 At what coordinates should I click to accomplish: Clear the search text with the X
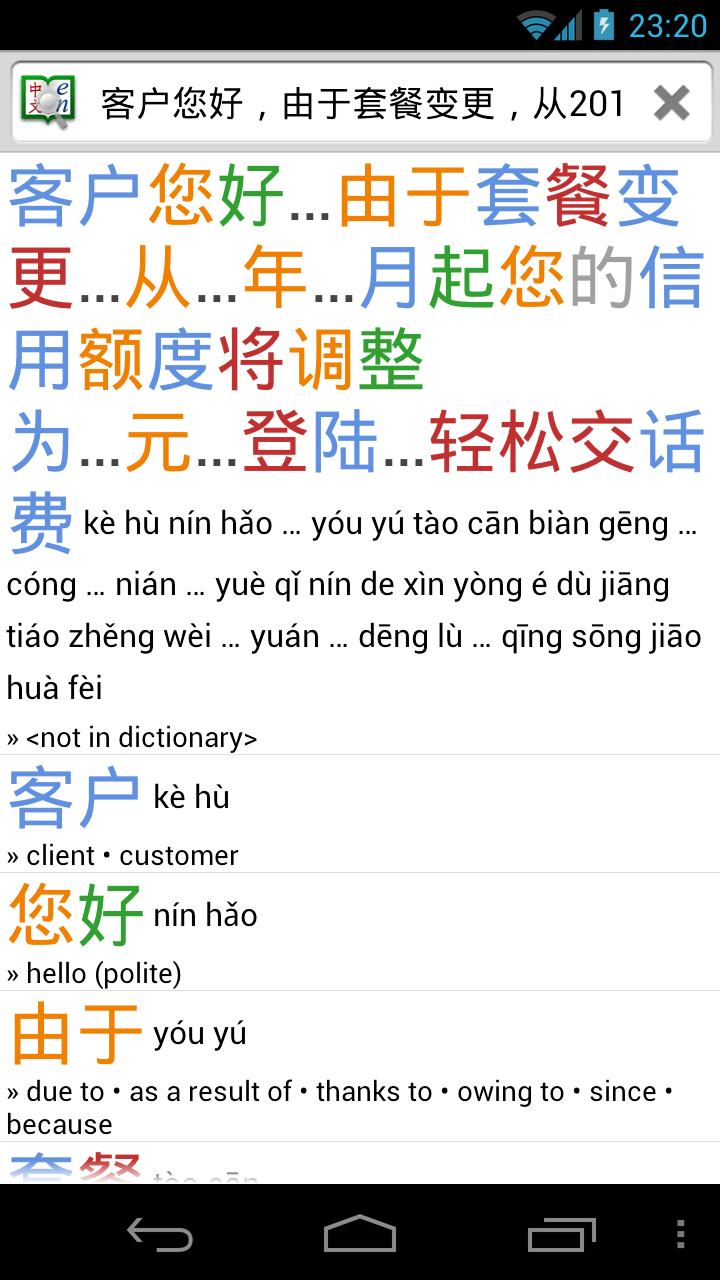point(671,103)
